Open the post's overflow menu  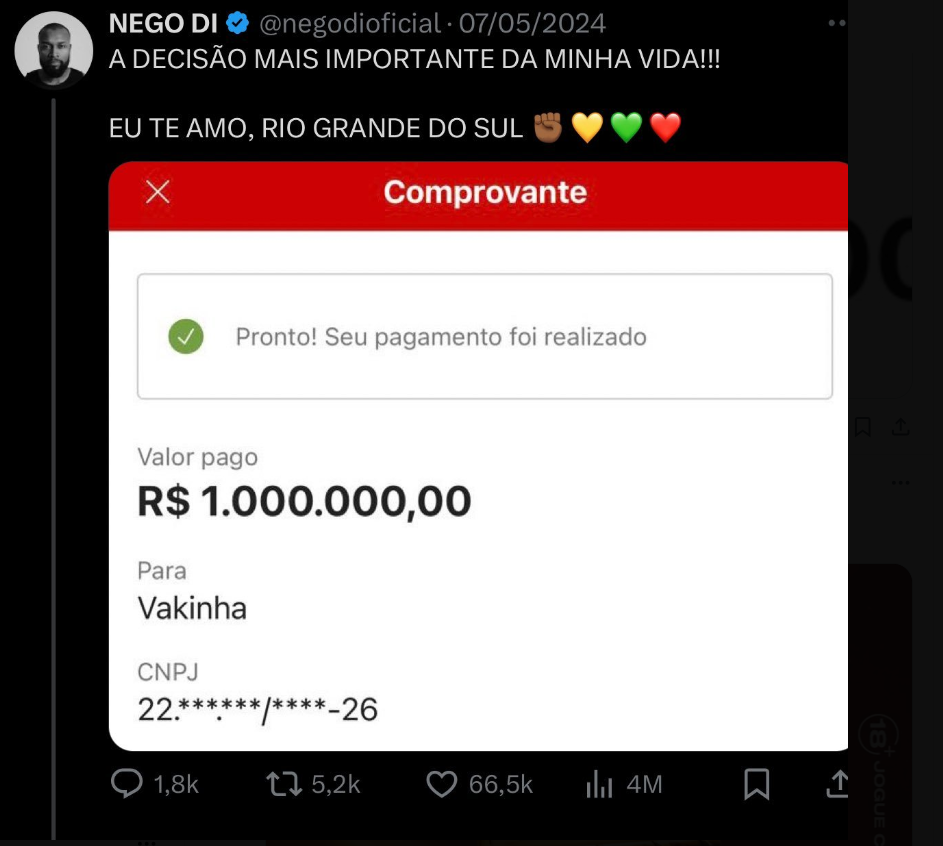838,23
